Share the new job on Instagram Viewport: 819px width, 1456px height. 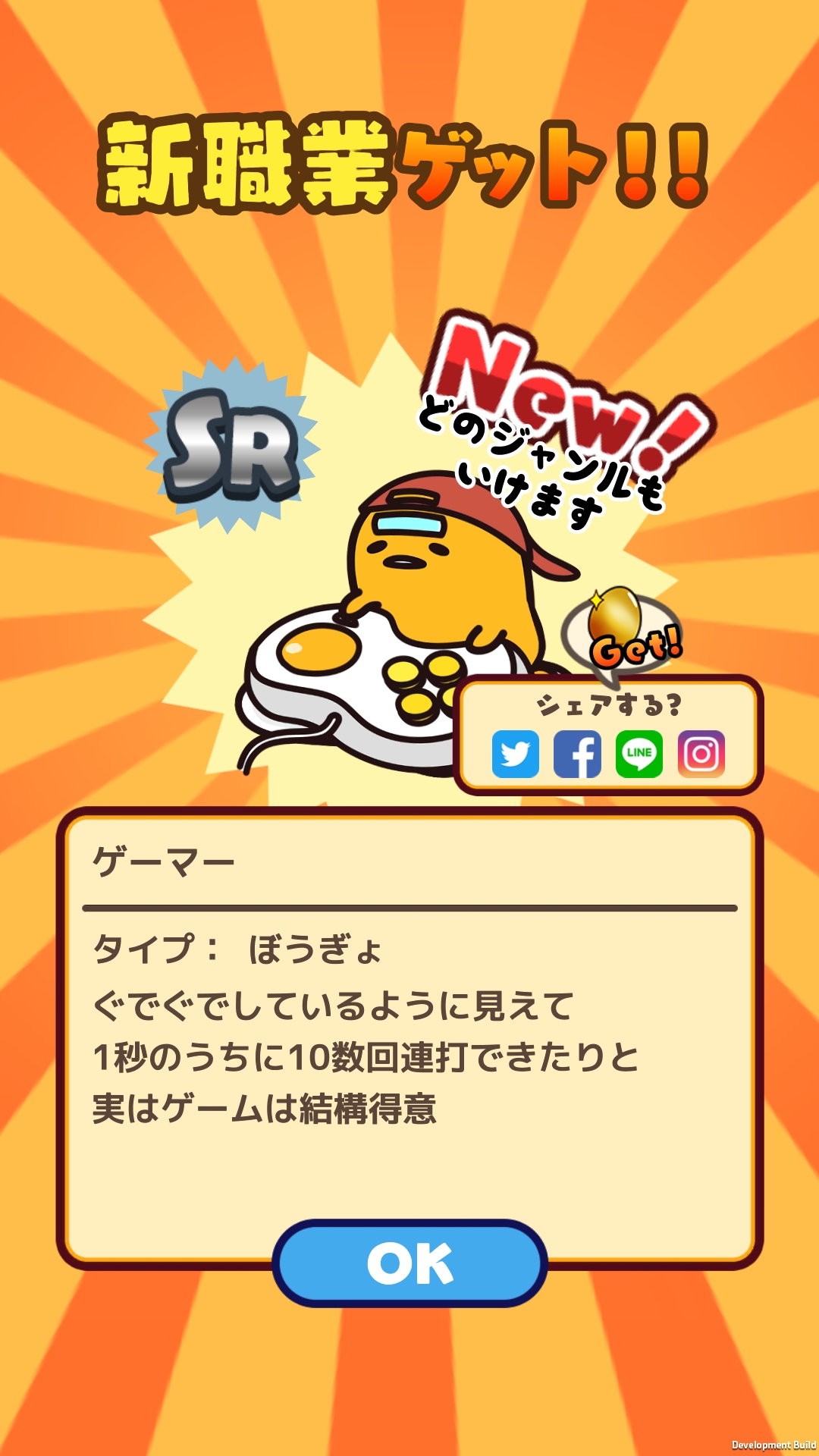pos(701,754)
